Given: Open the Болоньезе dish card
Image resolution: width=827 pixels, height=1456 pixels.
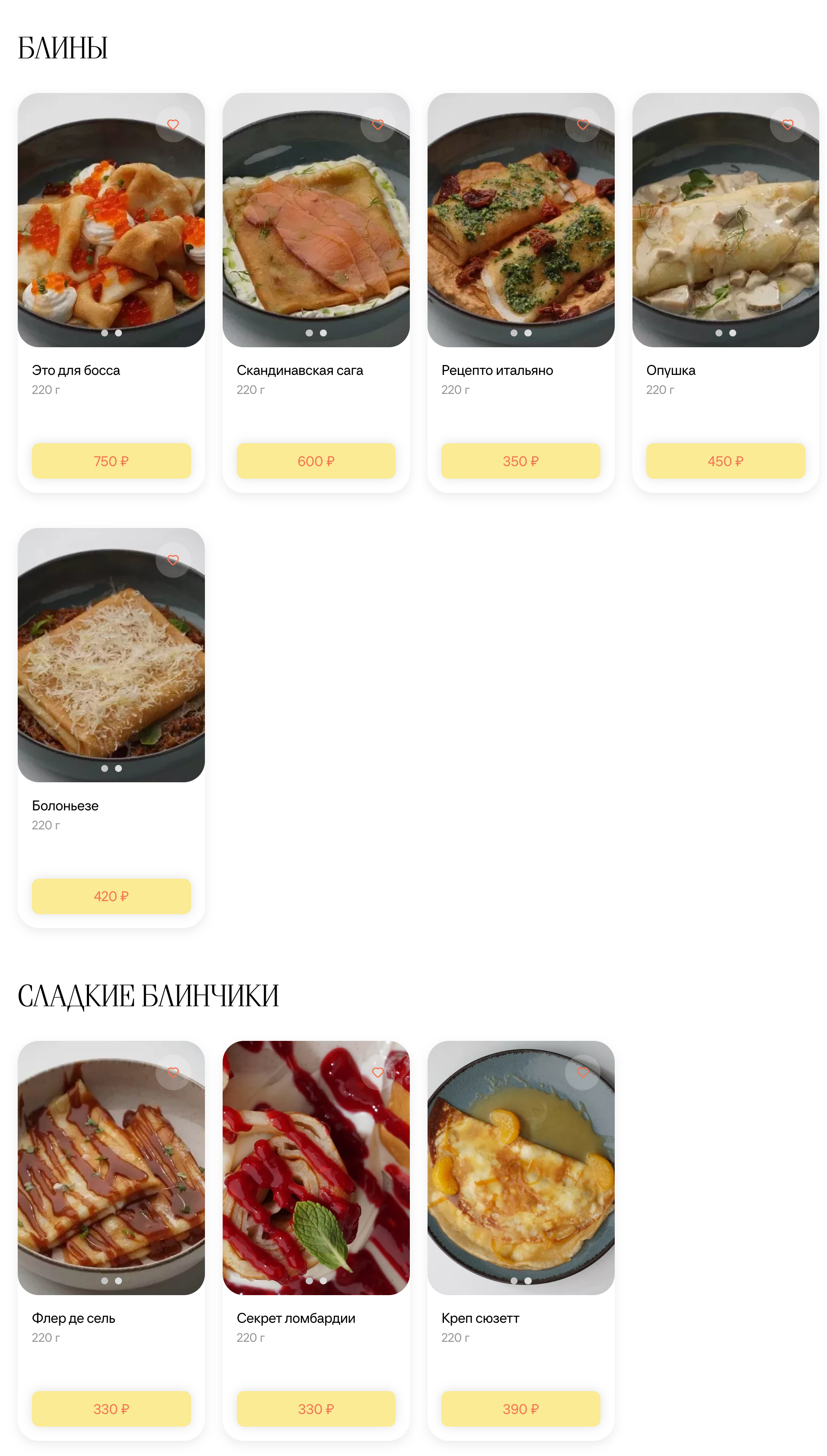Looking at the screenshot, I should coord(112,727).
